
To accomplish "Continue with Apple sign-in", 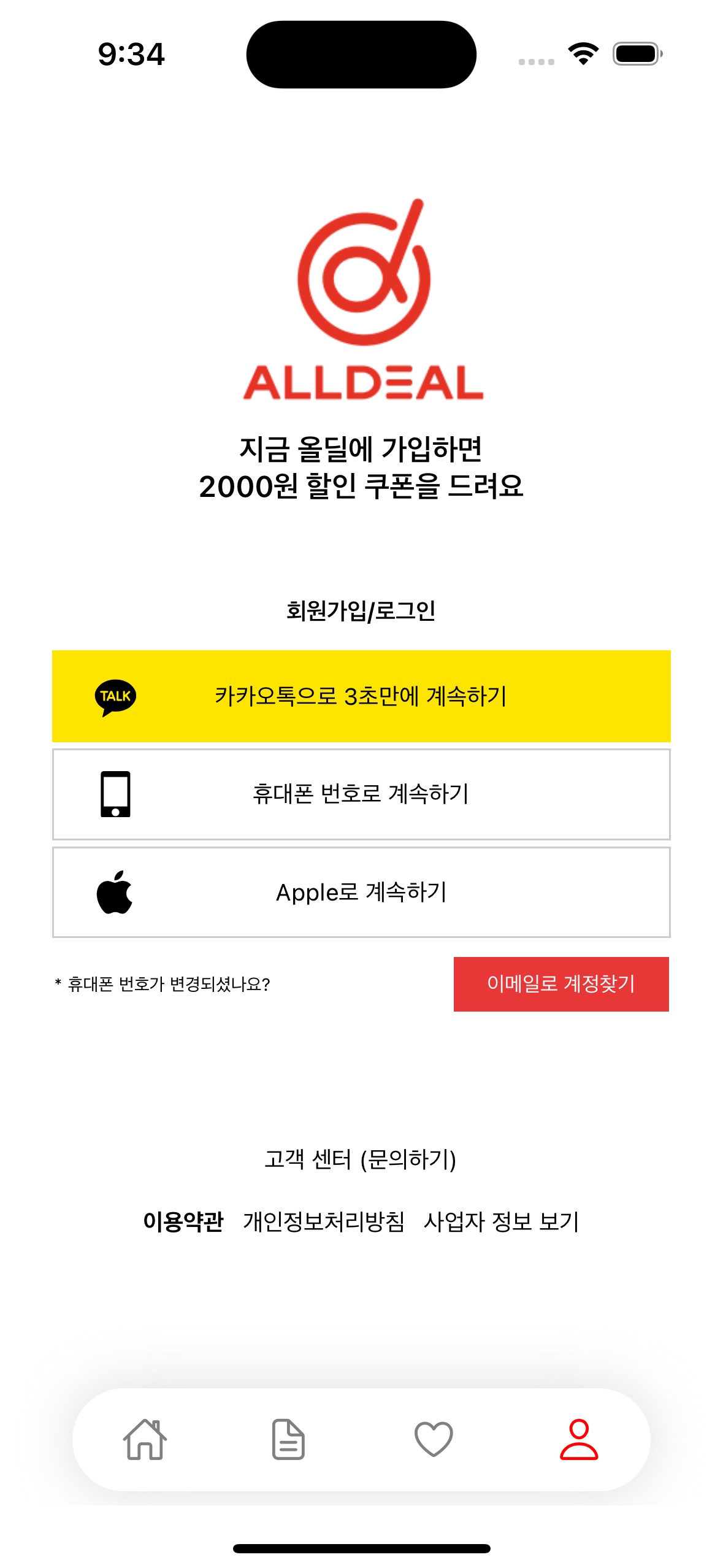I will point(361,893).
